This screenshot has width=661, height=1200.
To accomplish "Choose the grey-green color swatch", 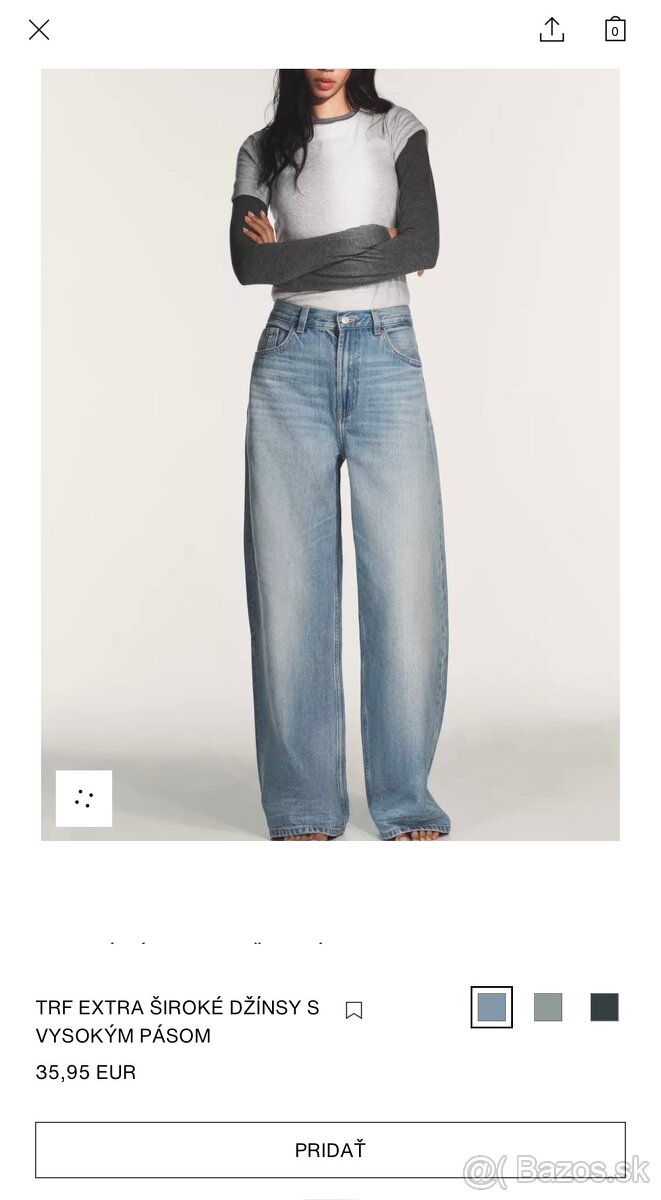I will click(x=548, y=1007).
